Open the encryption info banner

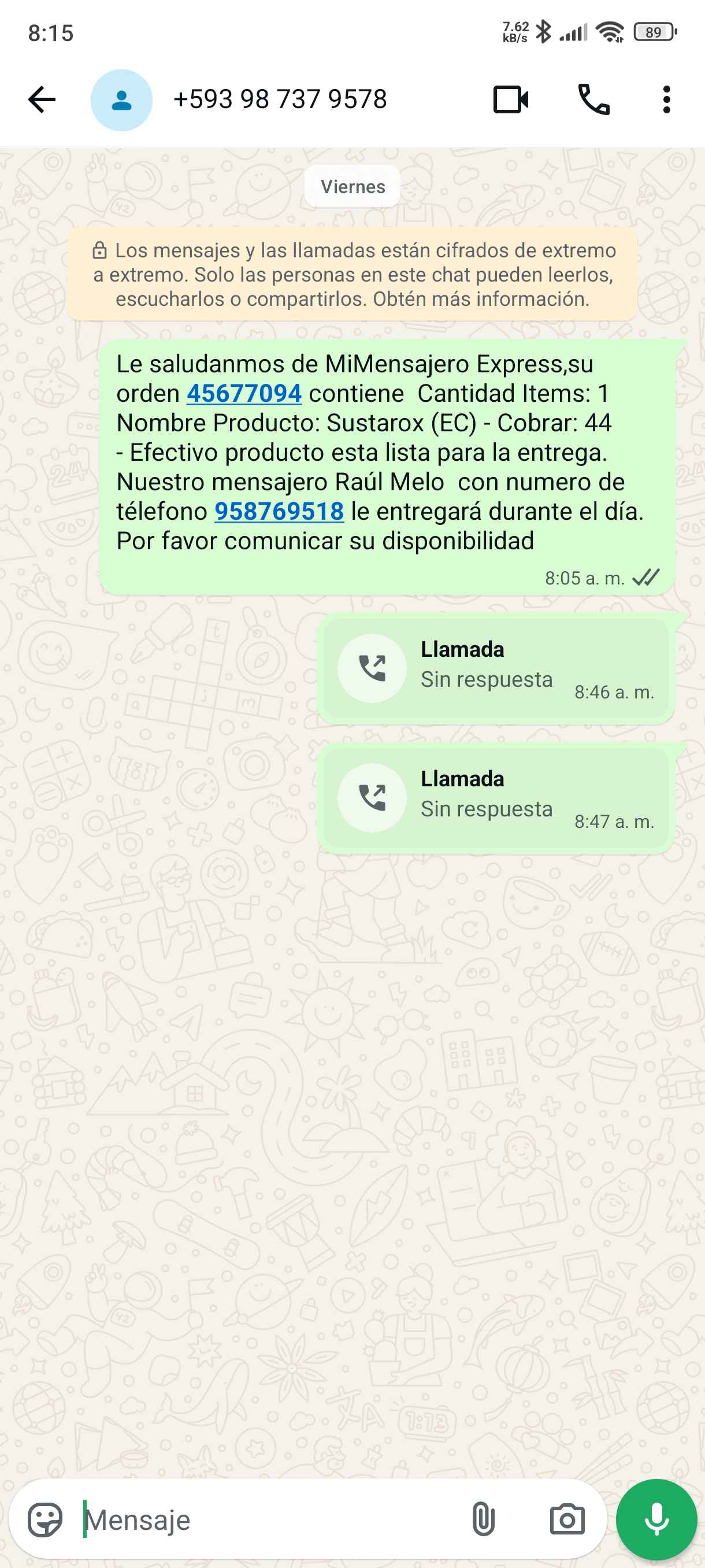click(x=353, y=275)
